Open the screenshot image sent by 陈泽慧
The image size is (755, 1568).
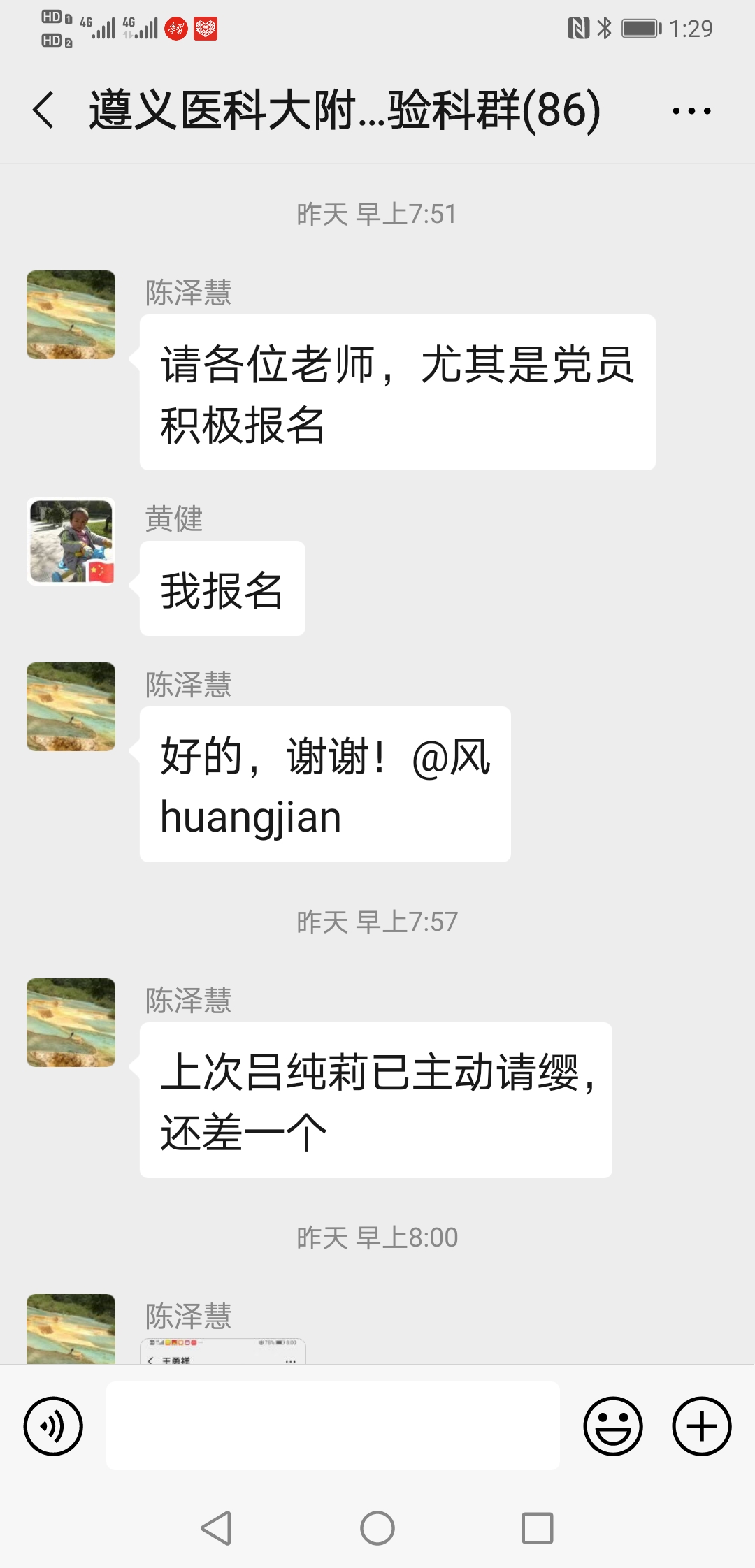[x=222, y=1351]
